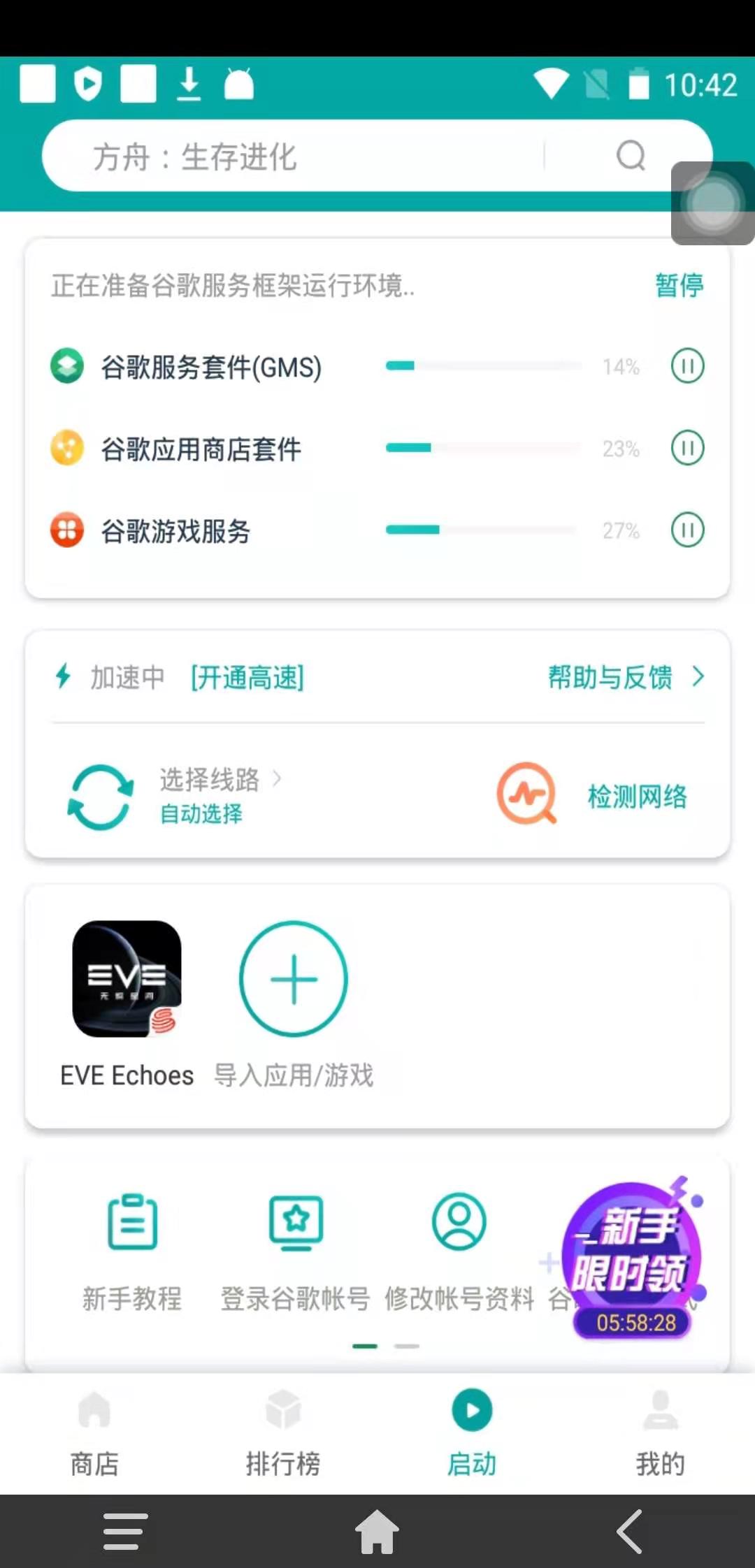Pause the 谷歌服务套件(GMS) download
Screen dimensions: 755x1568
point(687,366)
